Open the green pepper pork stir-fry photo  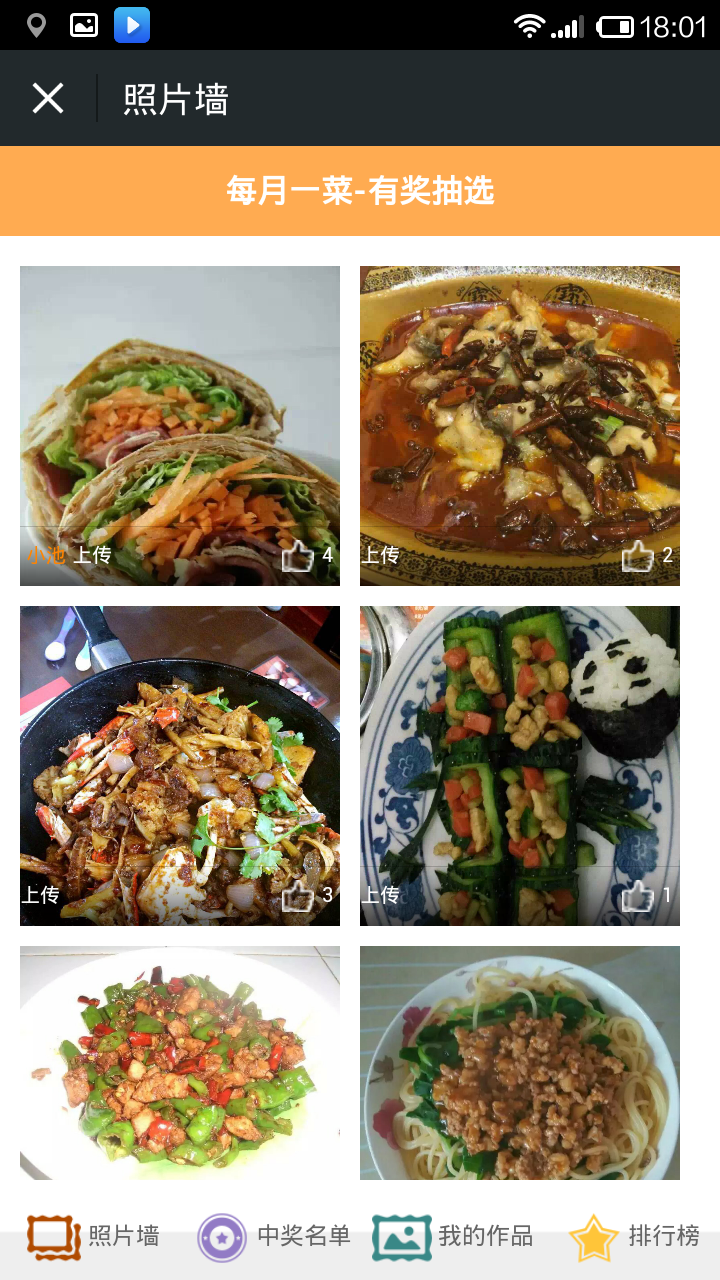pos(180,1062)
